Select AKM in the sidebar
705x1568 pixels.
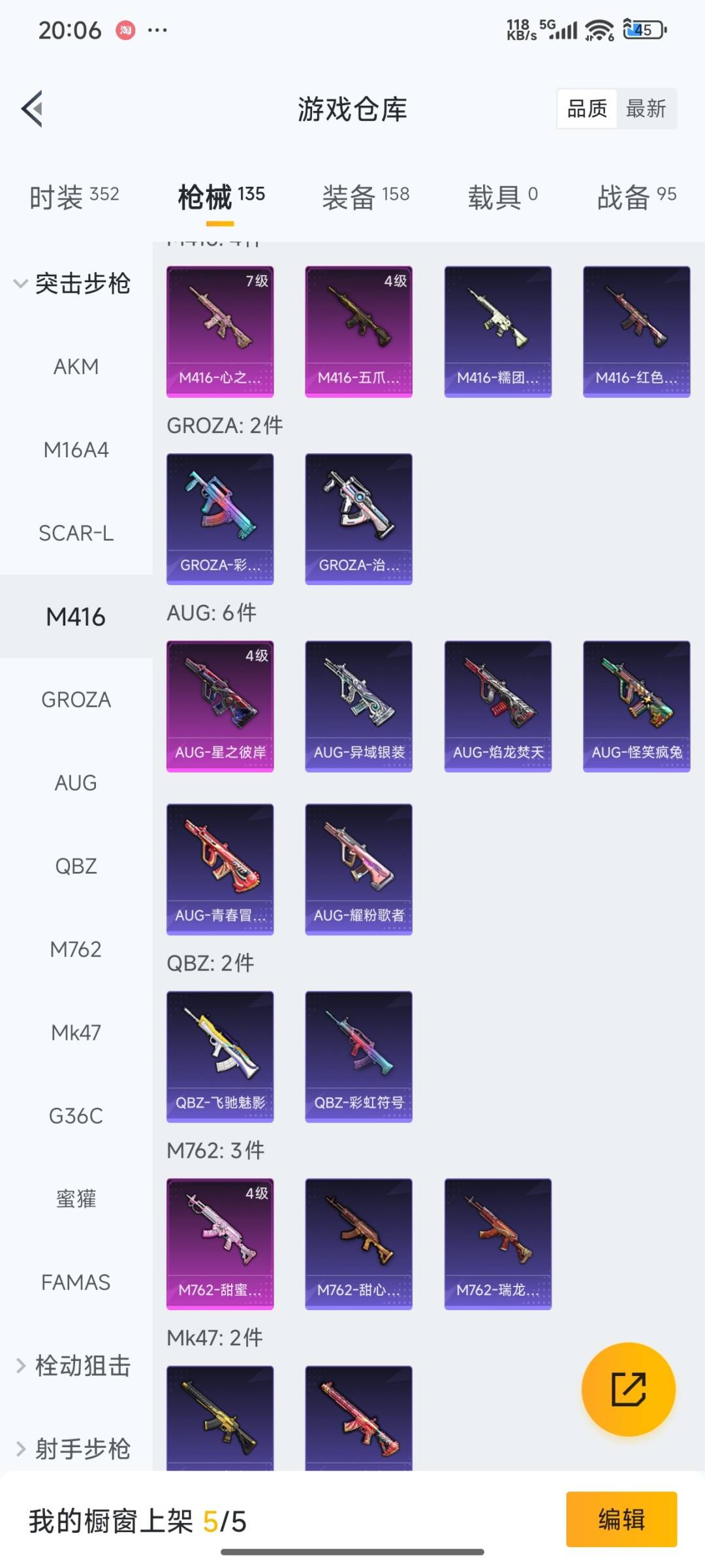(x=76, y=366)
